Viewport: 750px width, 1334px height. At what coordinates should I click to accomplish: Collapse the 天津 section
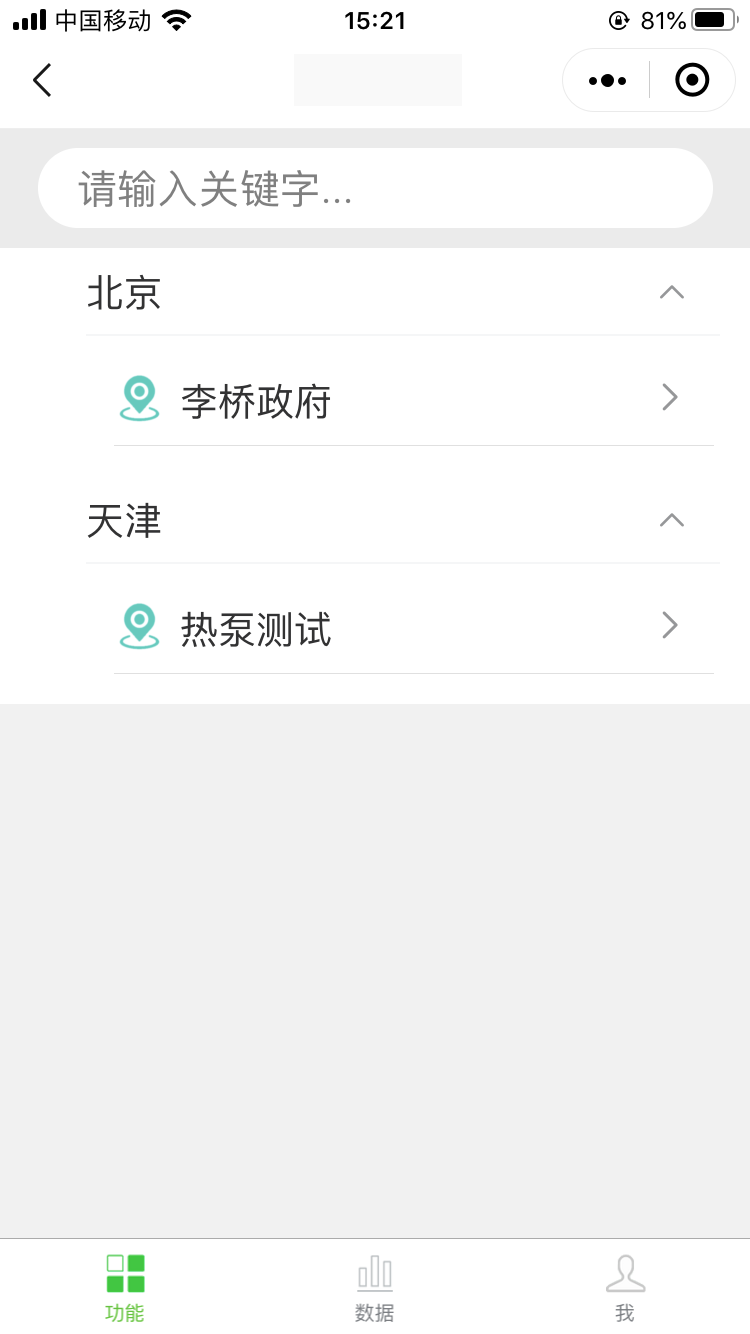(x=671, y=521)
